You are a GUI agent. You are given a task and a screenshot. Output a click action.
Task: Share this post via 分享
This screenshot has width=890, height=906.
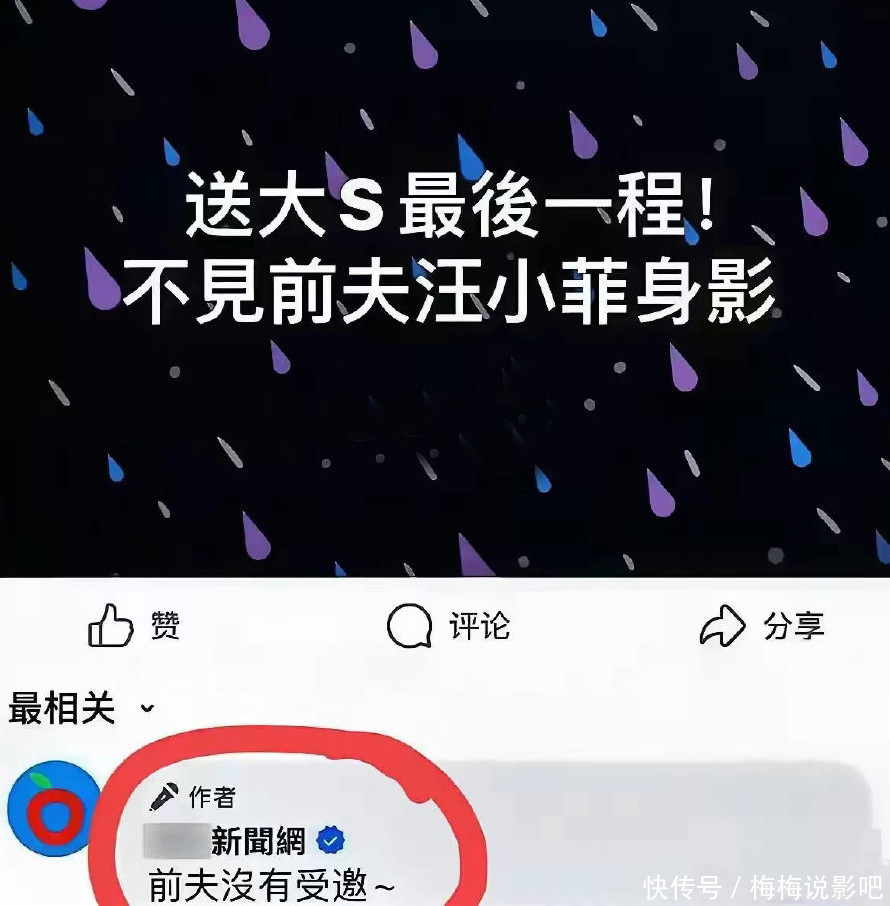point(760,628)
